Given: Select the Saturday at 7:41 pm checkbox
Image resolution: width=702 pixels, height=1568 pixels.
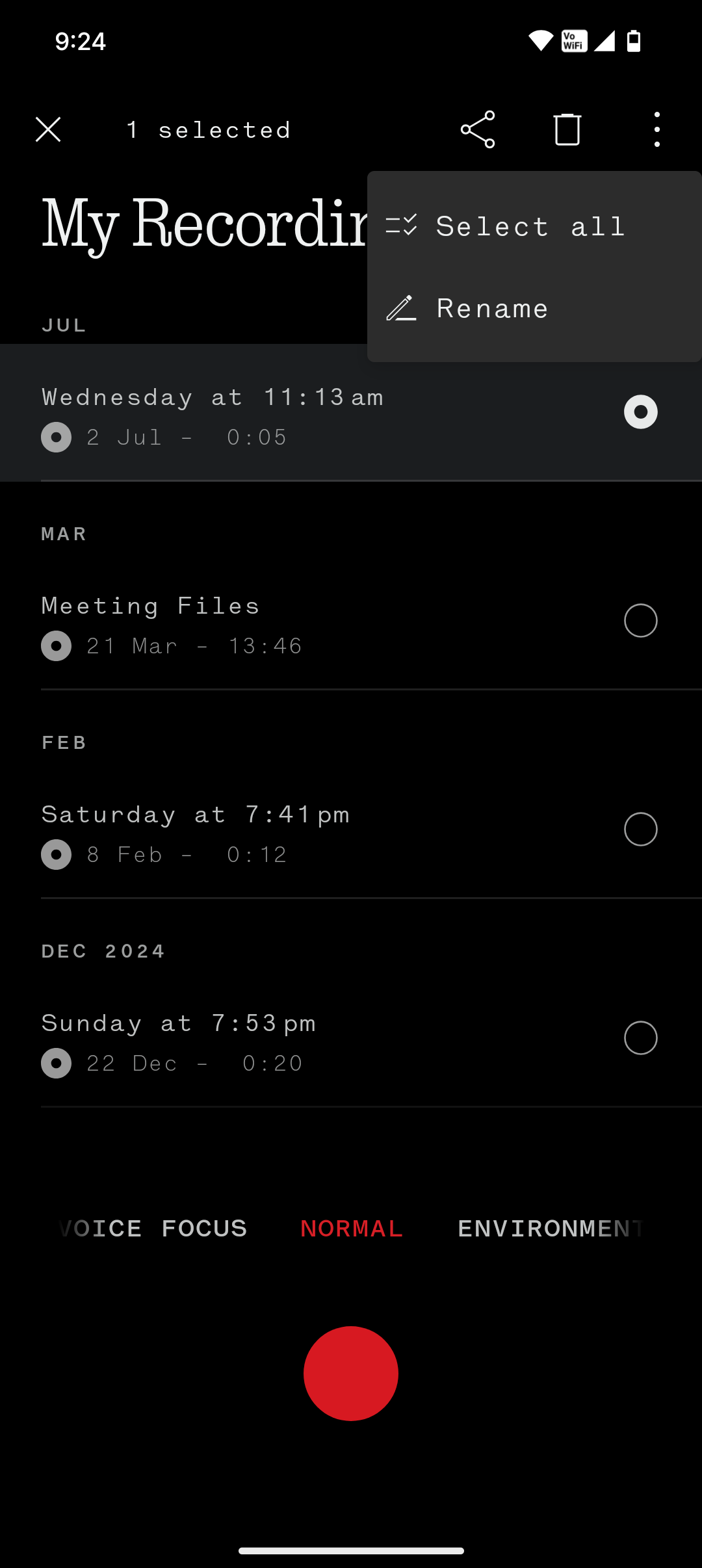Looking at the screenshot, I should pos(640,830).
